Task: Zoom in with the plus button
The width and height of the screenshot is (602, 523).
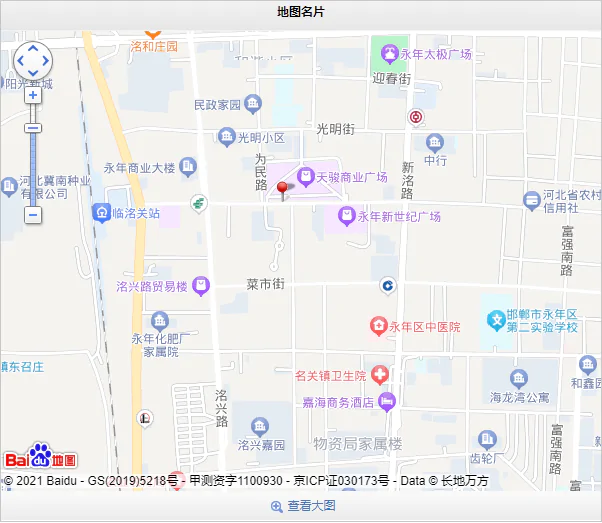Action: pos(33,95)
